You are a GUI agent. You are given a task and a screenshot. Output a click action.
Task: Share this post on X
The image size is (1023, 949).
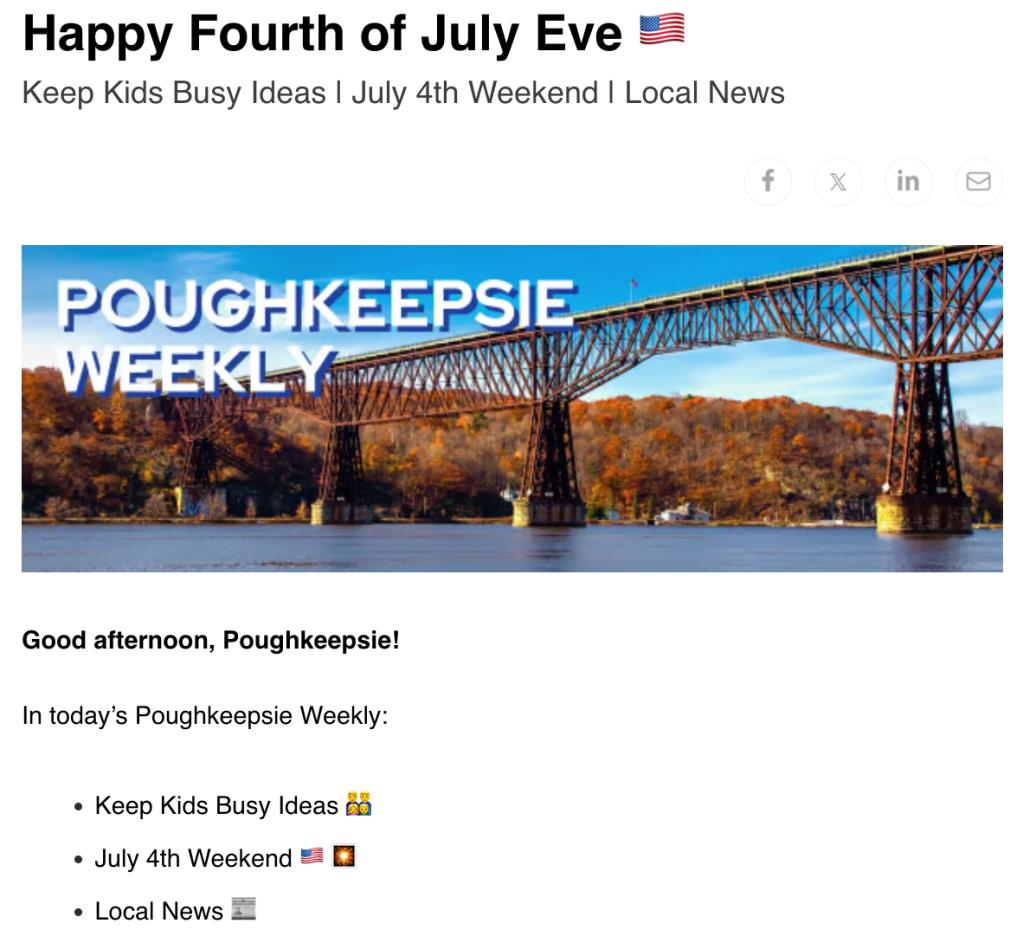838,181
